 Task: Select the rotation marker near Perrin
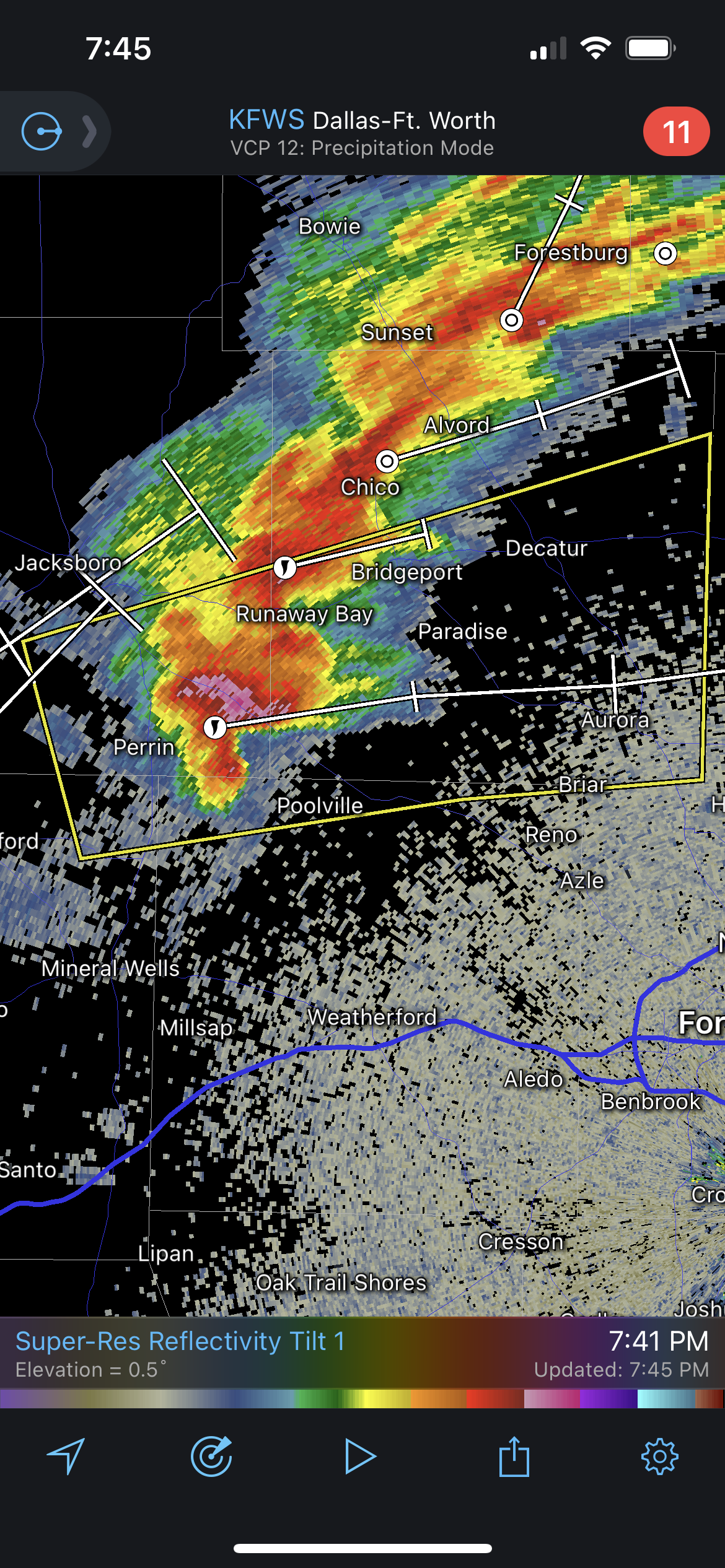point(215,727)
